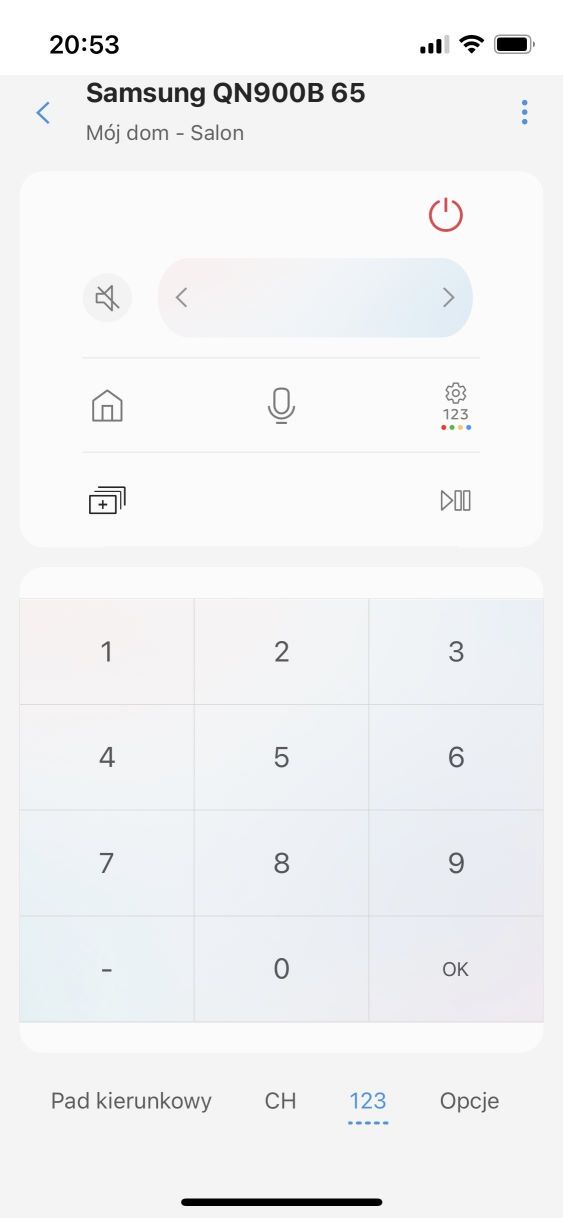Viewport: 563px width, 1218px height.
Task: Switch to Pad kierunkowy tab
Action: click(131, 1101)
